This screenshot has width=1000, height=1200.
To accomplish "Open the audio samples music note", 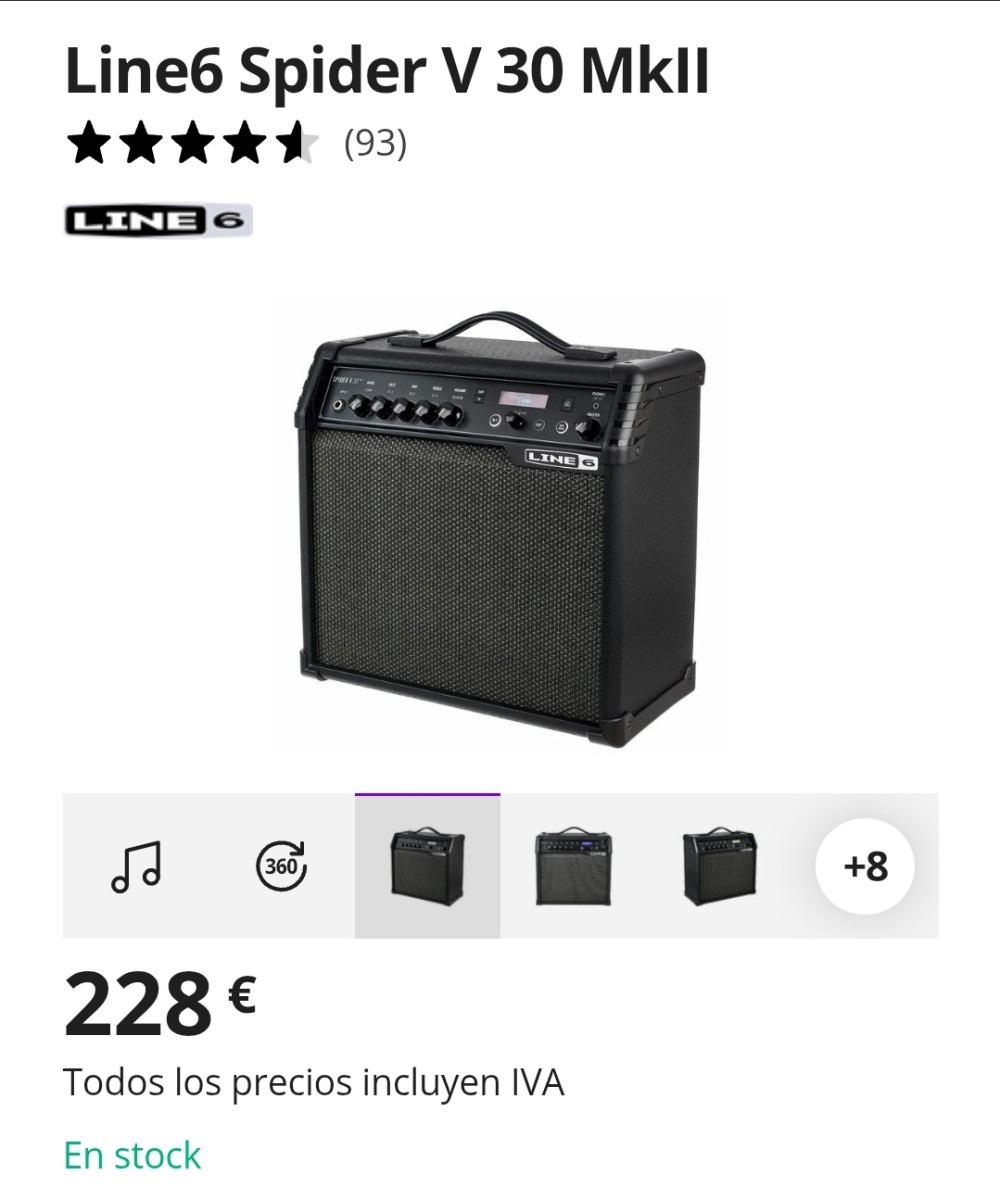I will (x=136, y=866).
